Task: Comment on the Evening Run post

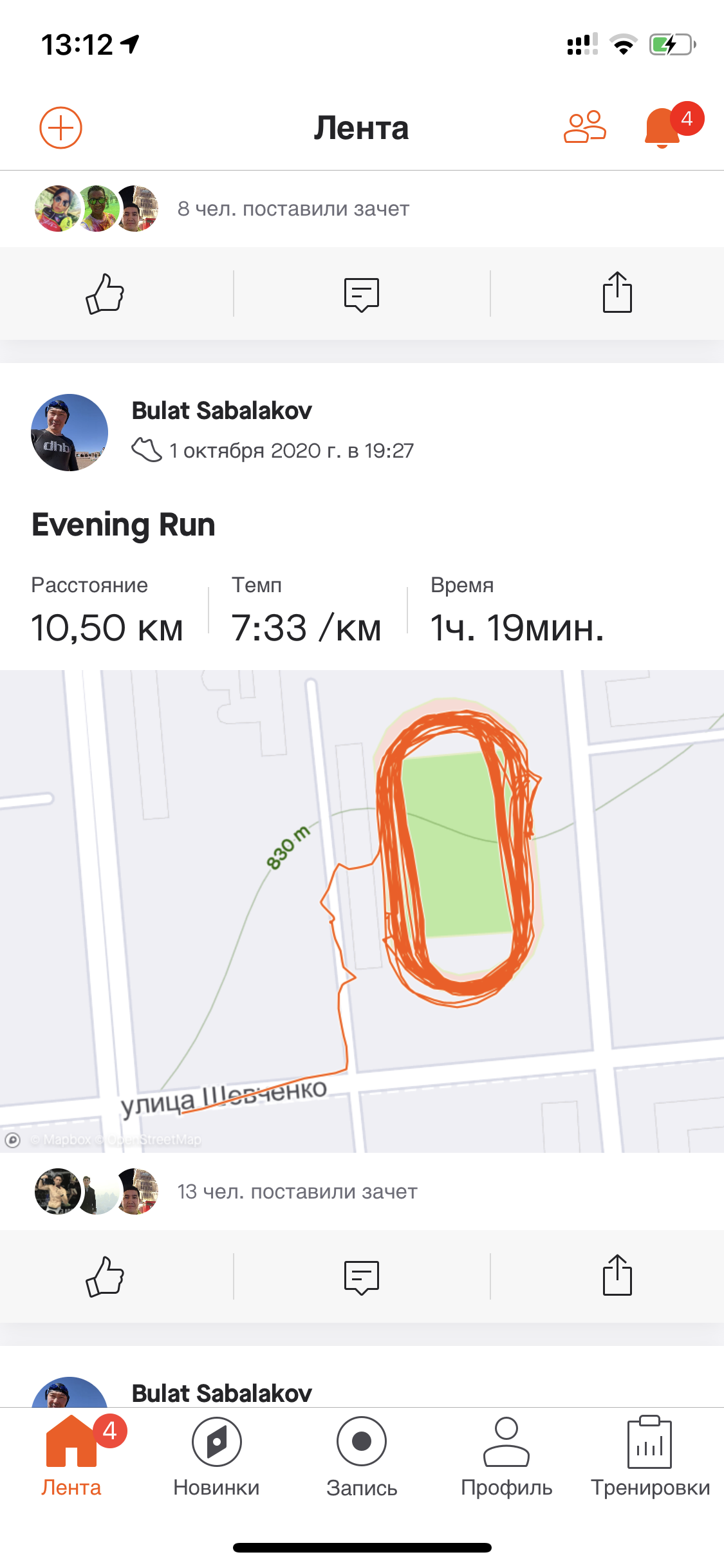Action: coord(362,1277)
